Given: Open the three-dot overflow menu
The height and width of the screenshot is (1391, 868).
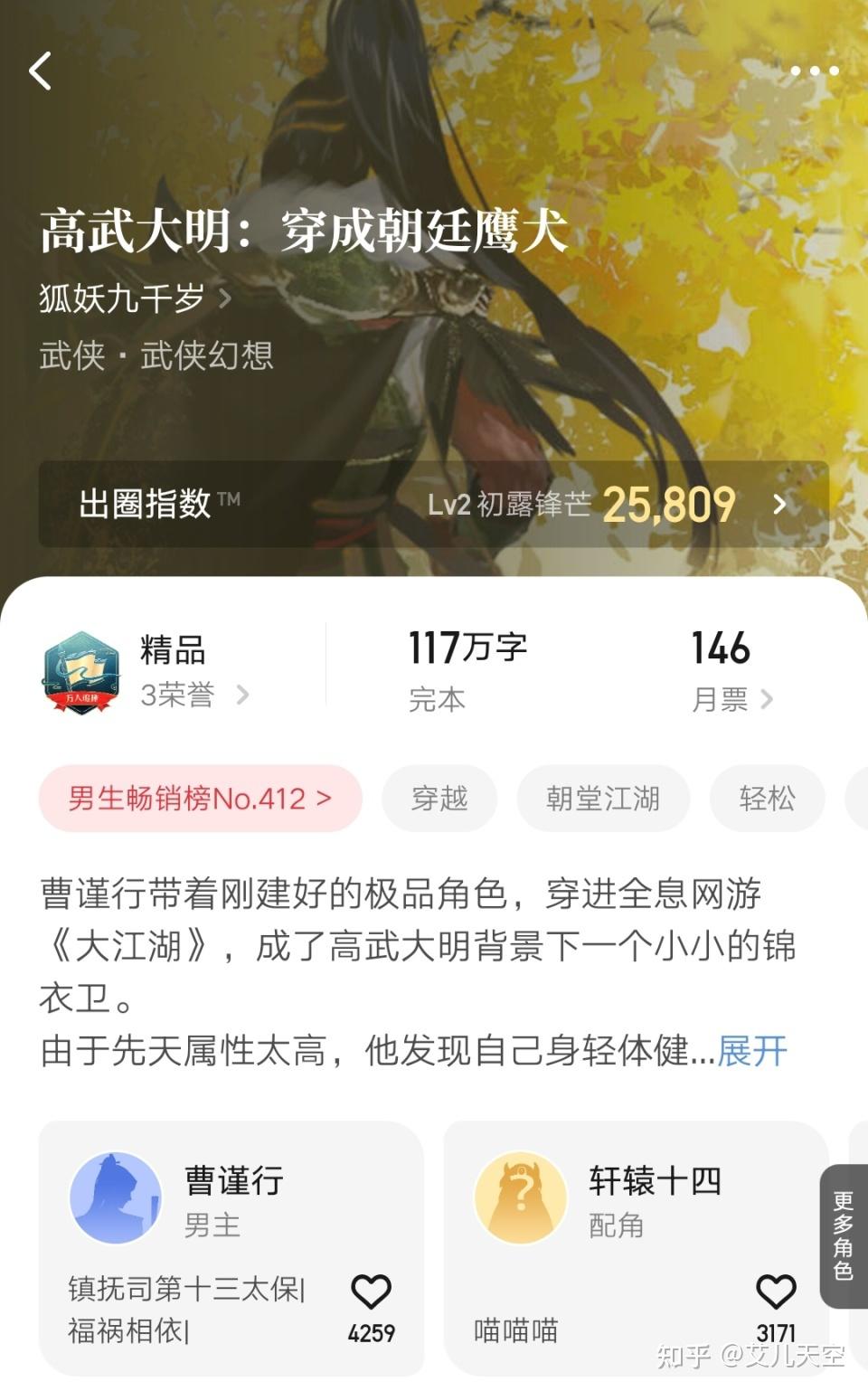Looking at the screenshot, I should tap(814, 71).
